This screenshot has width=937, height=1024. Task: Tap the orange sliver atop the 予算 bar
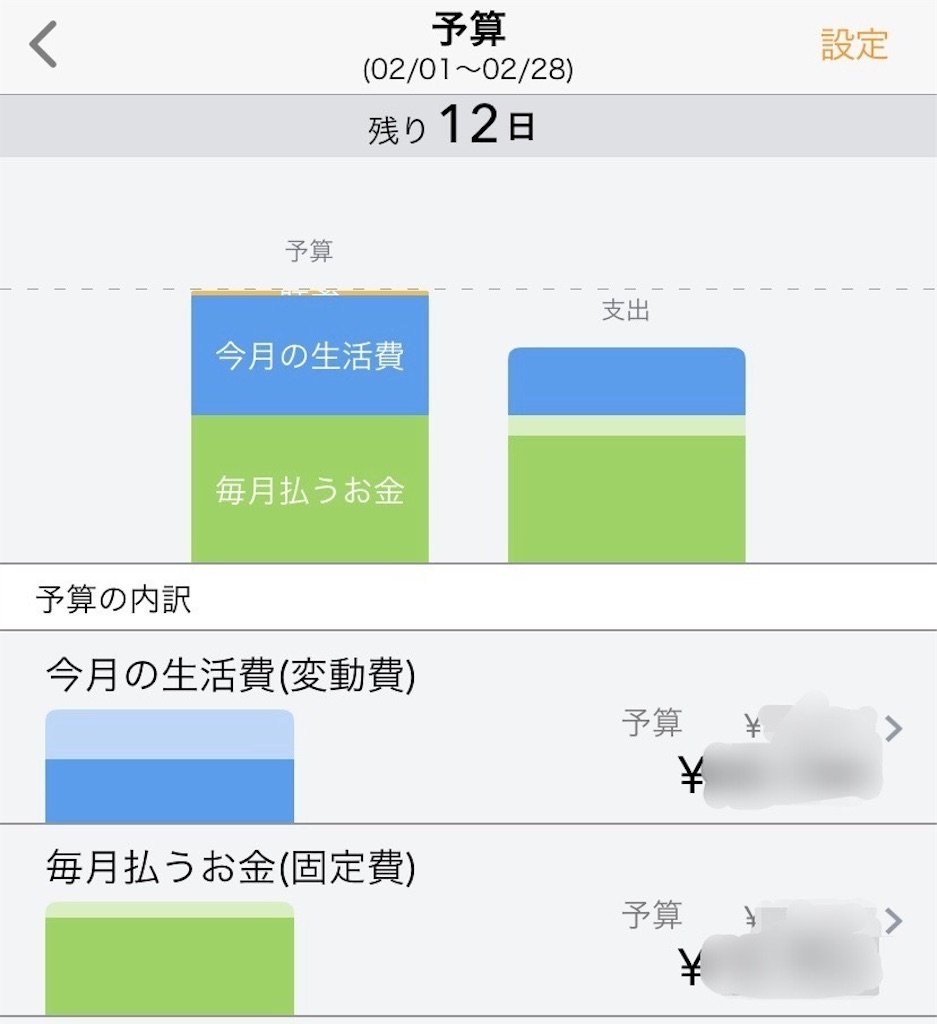[x=308, y=294]
